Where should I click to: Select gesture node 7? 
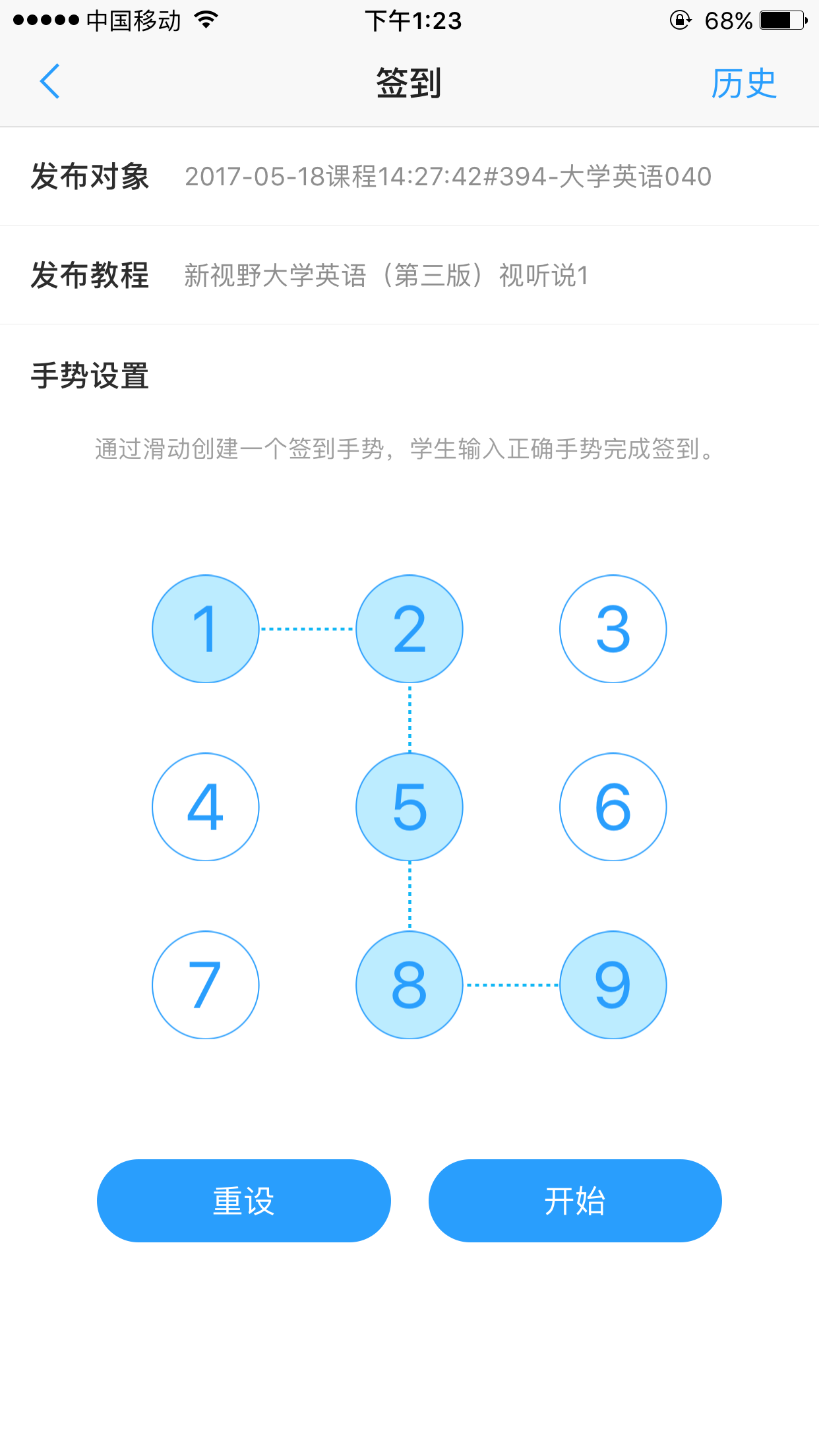206,985
